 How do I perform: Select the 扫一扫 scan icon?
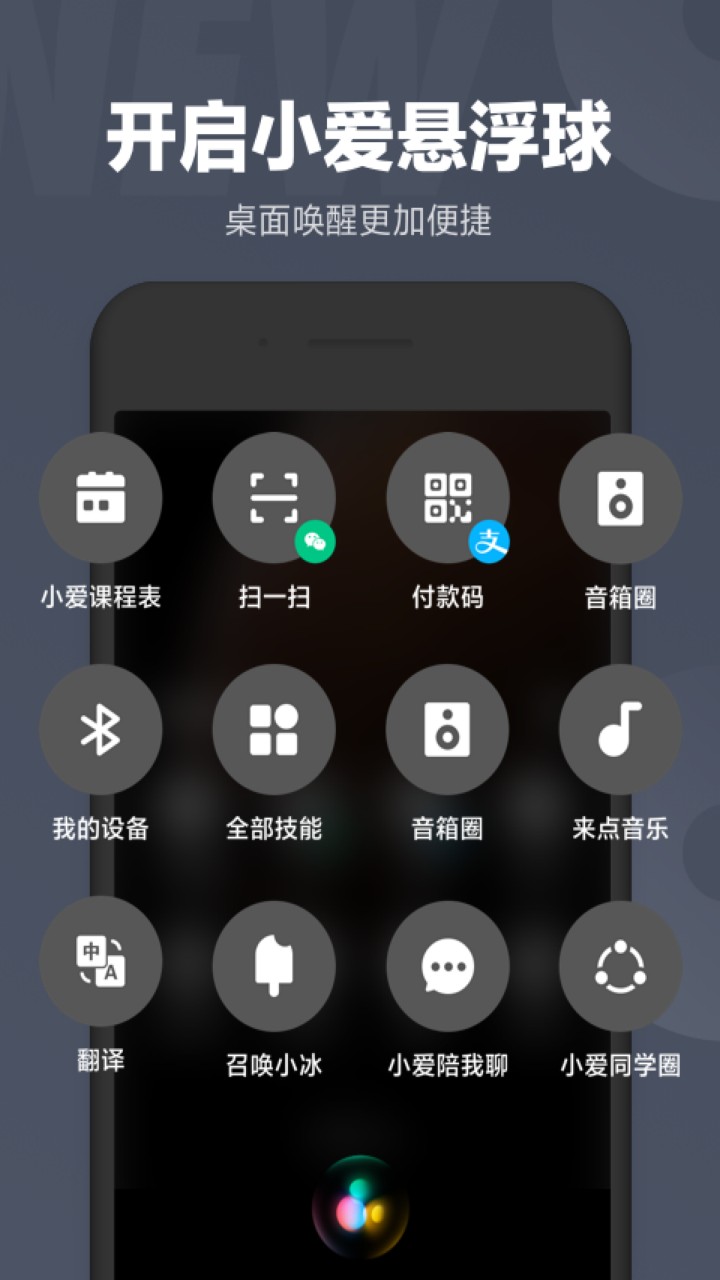click(273, 497)
